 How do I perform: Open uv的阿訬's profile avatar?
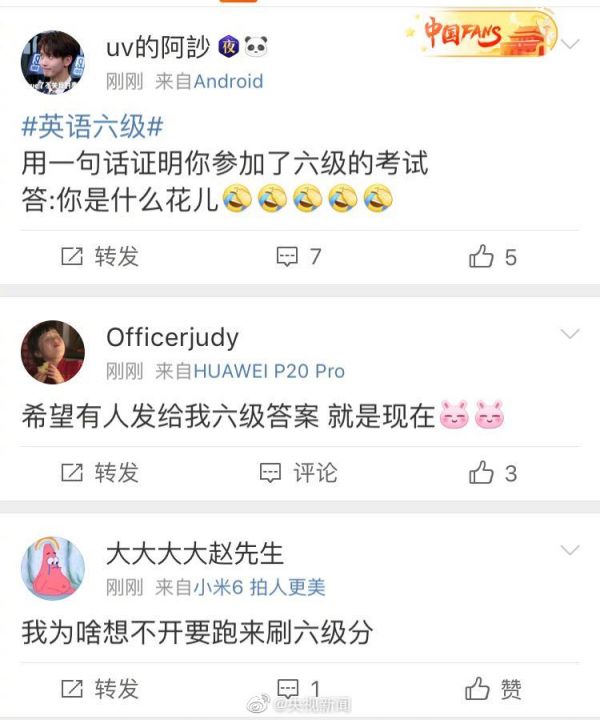tap(52, 63)
